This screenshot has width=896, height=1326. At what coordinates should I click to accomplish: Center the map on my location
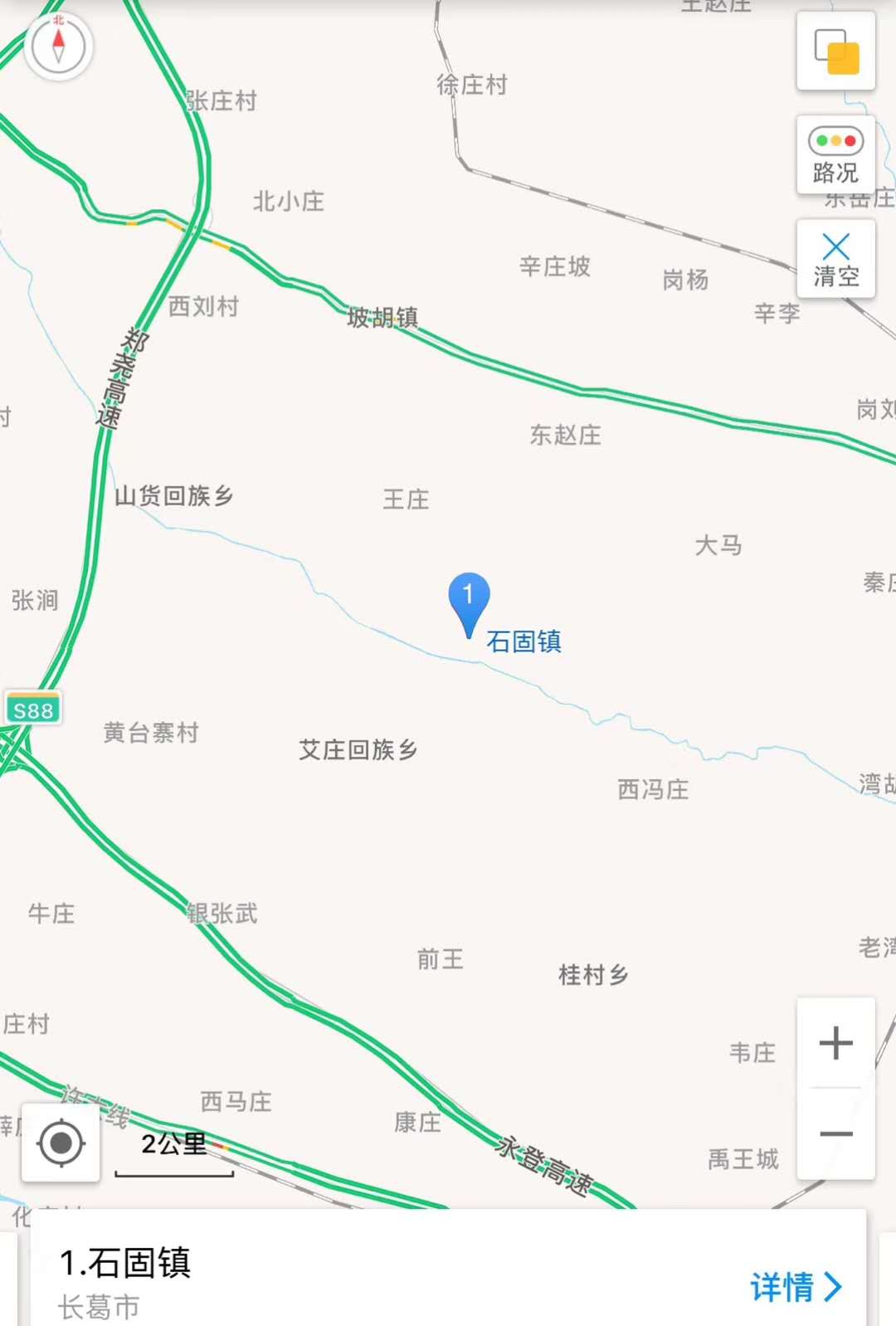click(x=61, y=1143)
